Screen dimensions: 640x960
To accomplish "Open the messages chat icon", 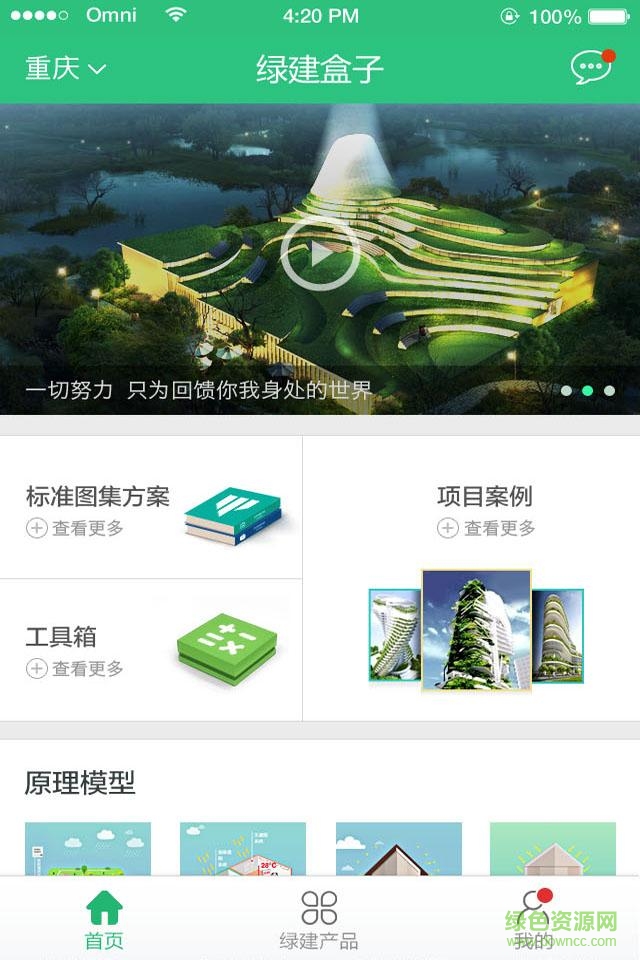I will [x=591, y=67].
